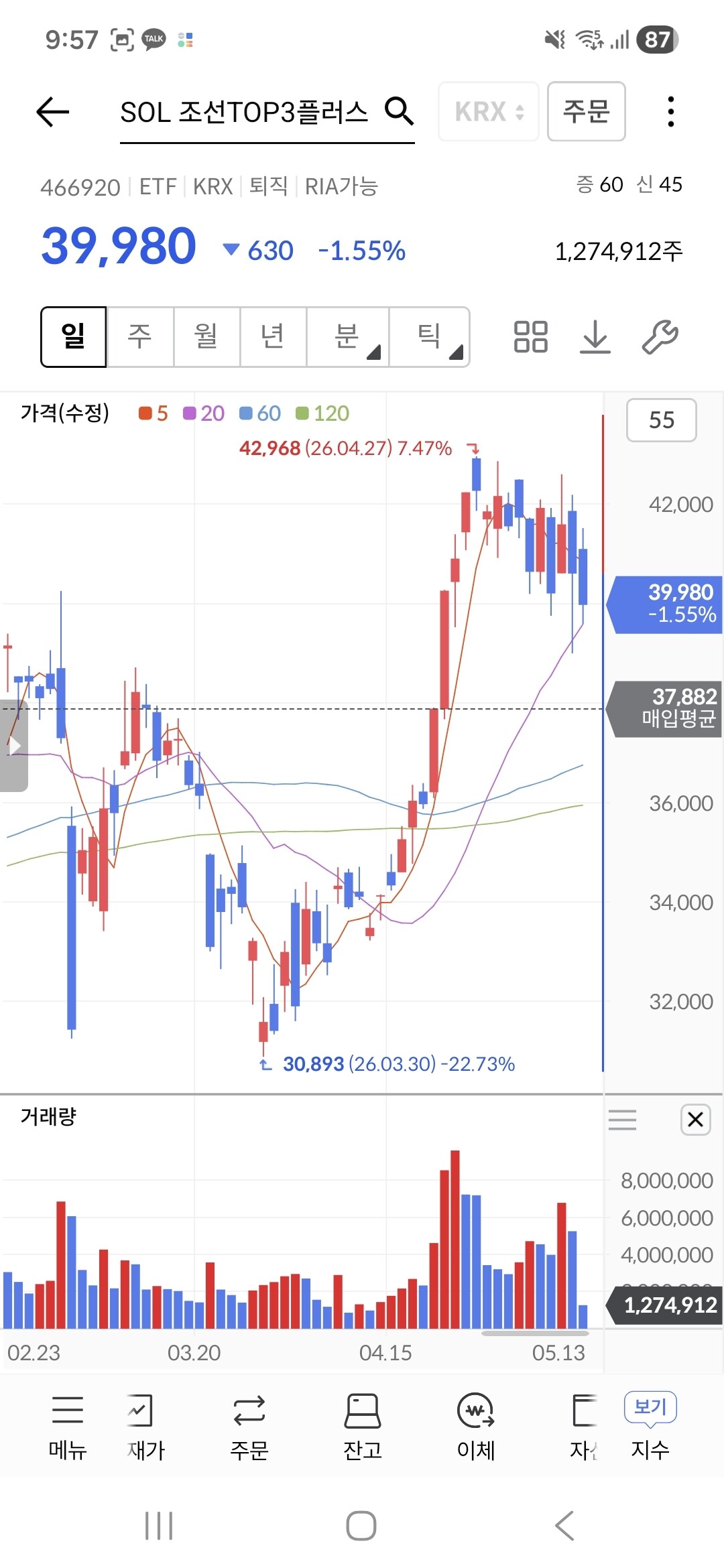Go back using the top-left arrow
This screenshot has height=1568, width=724.
[53, 111]
